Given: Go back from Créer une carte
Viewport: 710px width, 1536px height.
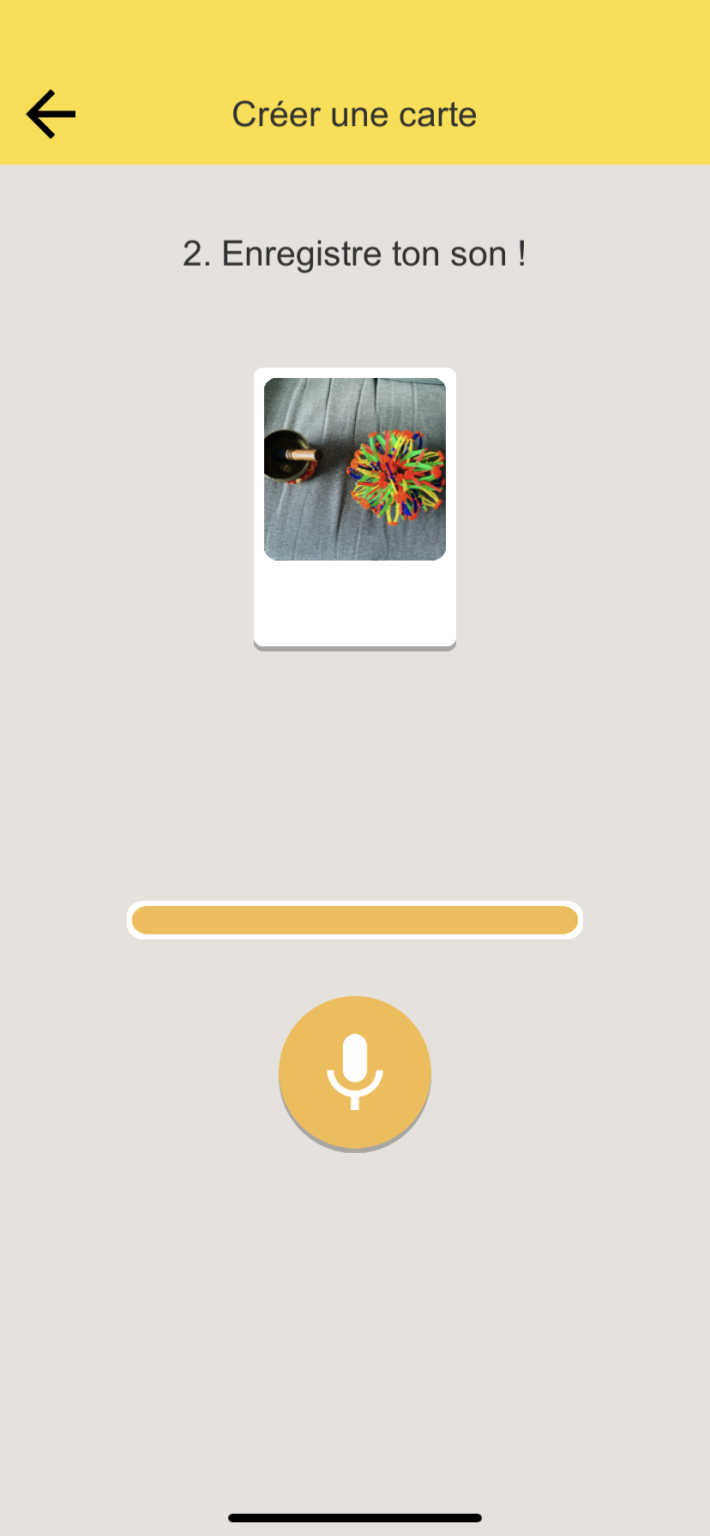Looking at the screenshot, I should point(51,114).
